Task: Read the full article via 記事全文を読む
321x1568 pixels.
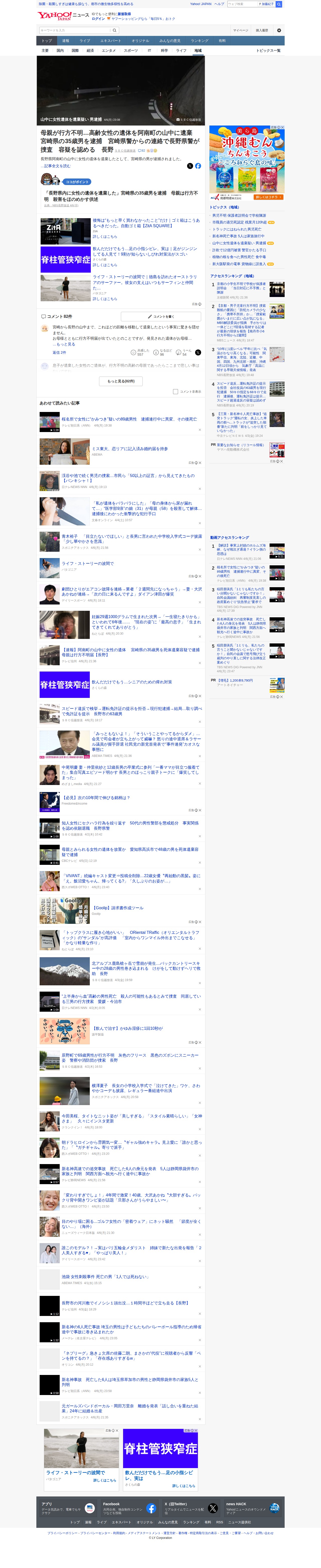Action: pyautogui.click(x=56, y=166)
